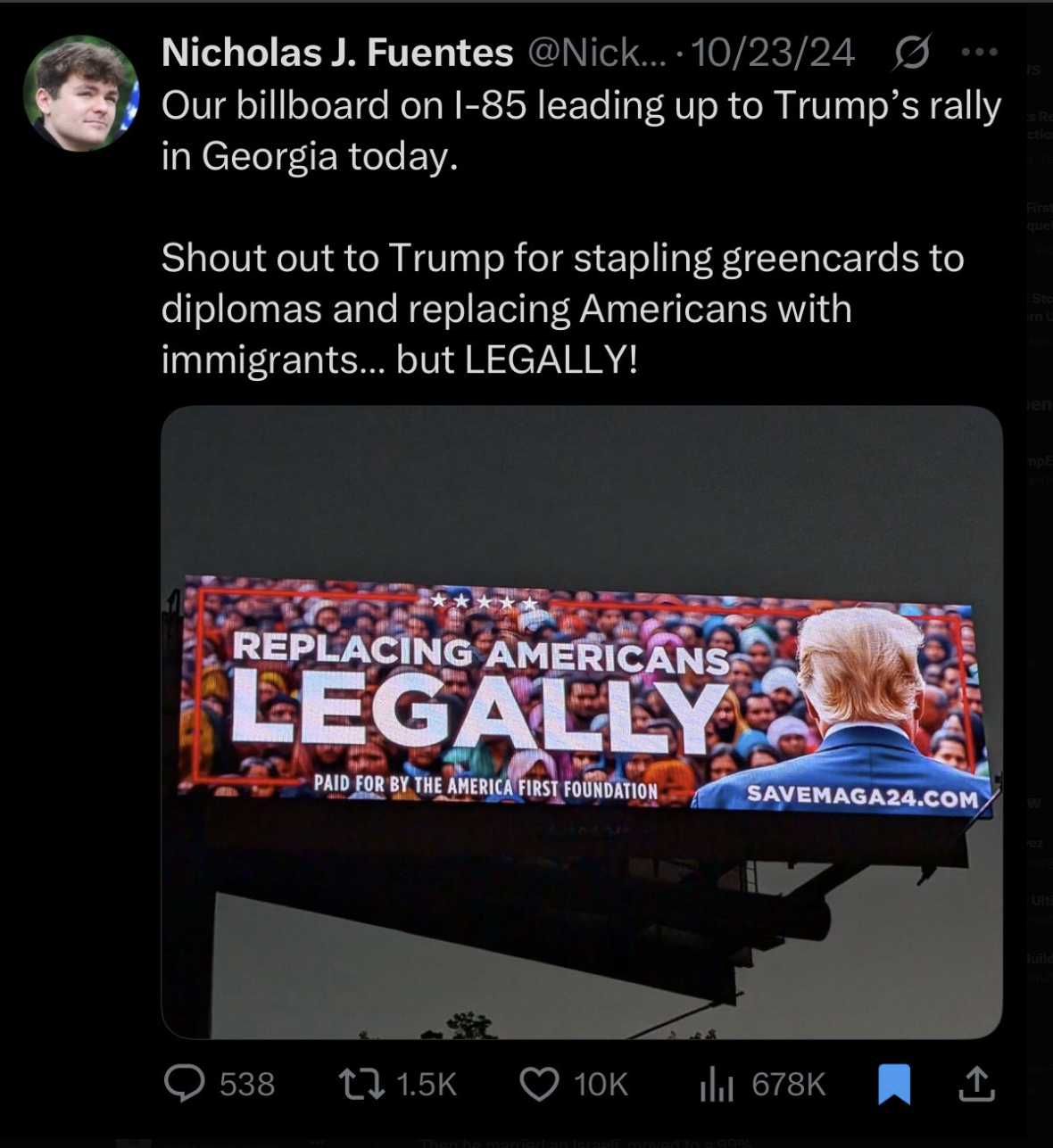Share this post using the share icon
1053x1148 pixels.
[x=976, y=1083]
